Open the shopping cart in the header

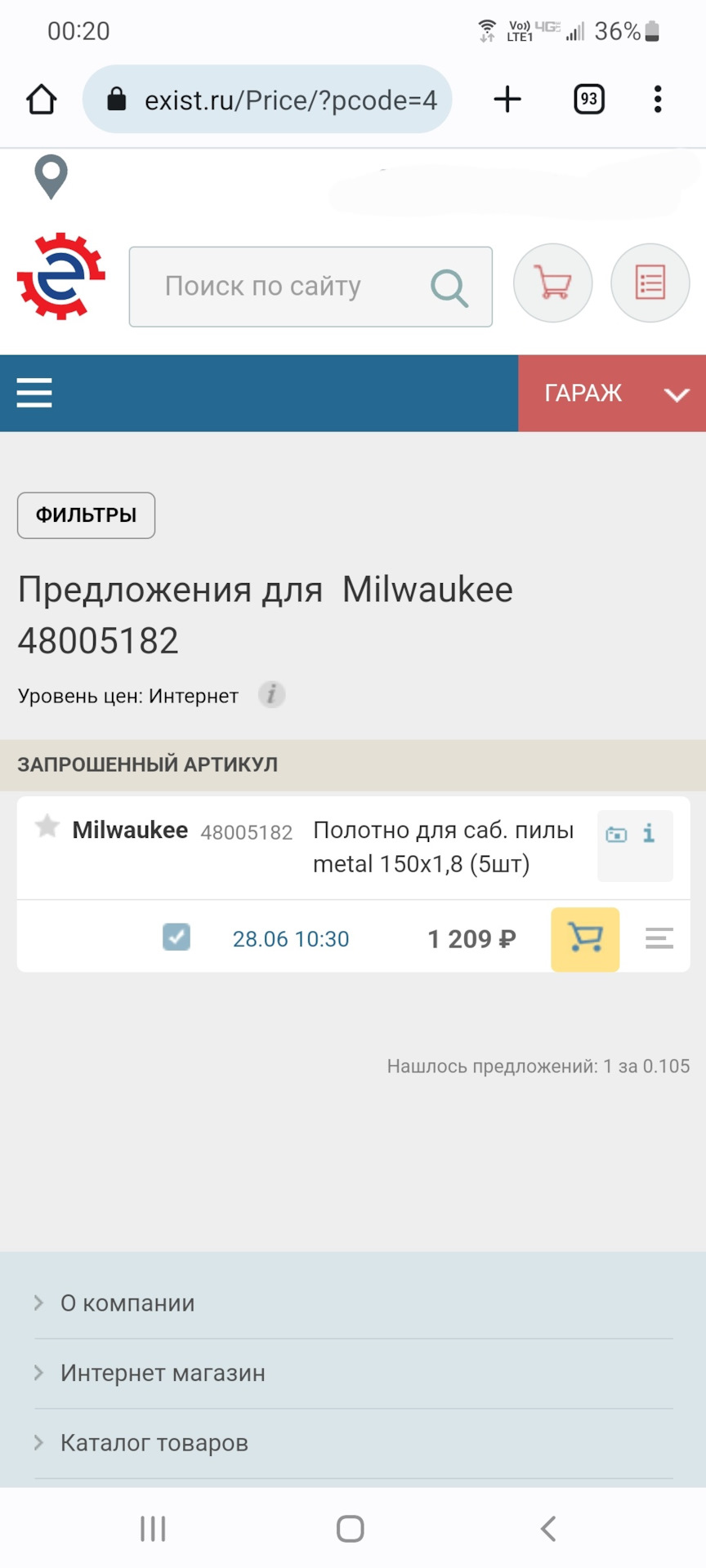point(552,283)
